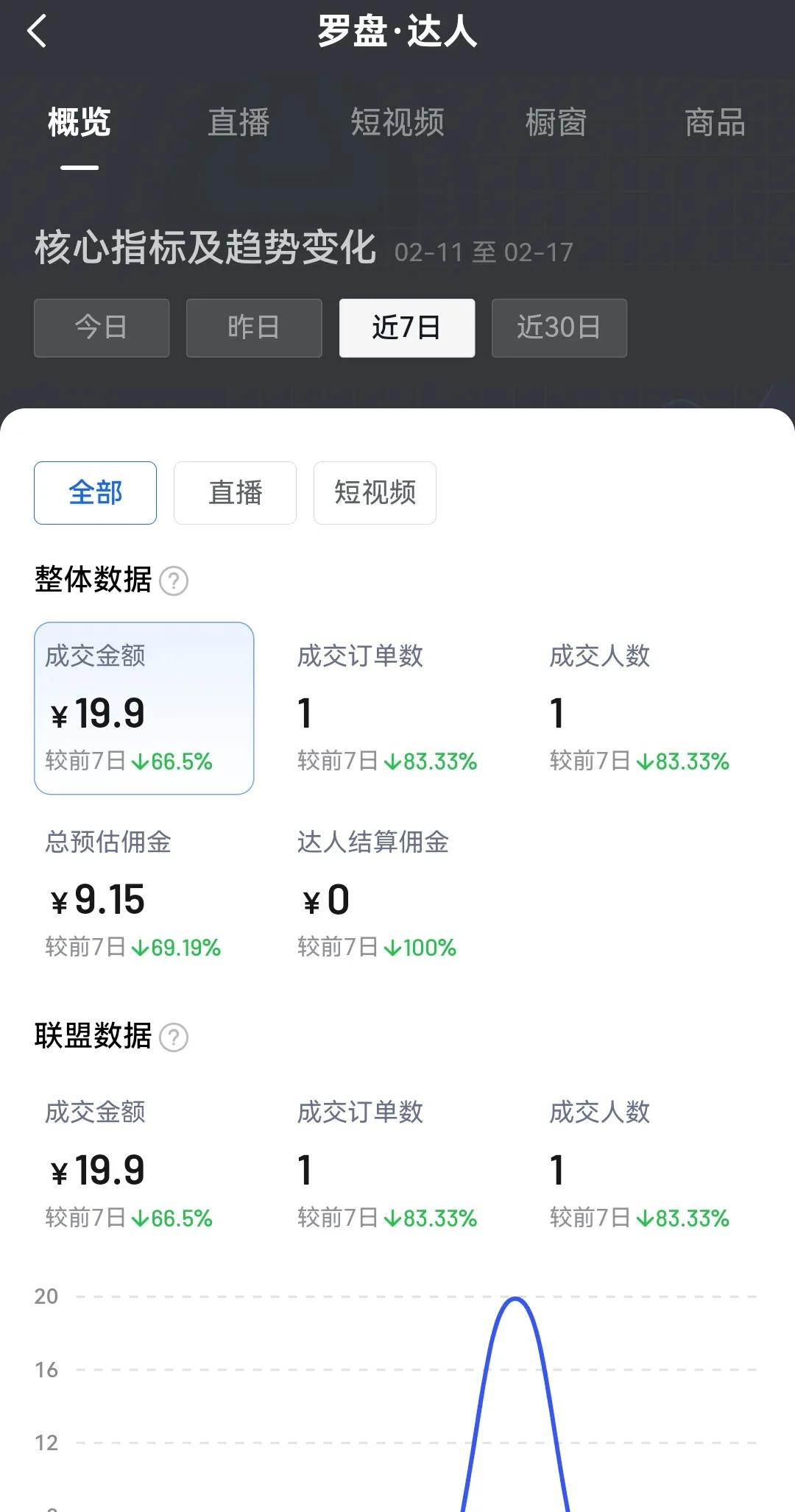The height and width of the screenshot is (1512, 795).
Task: Open the 整体数据 help icon
Action: pos(174,581)
